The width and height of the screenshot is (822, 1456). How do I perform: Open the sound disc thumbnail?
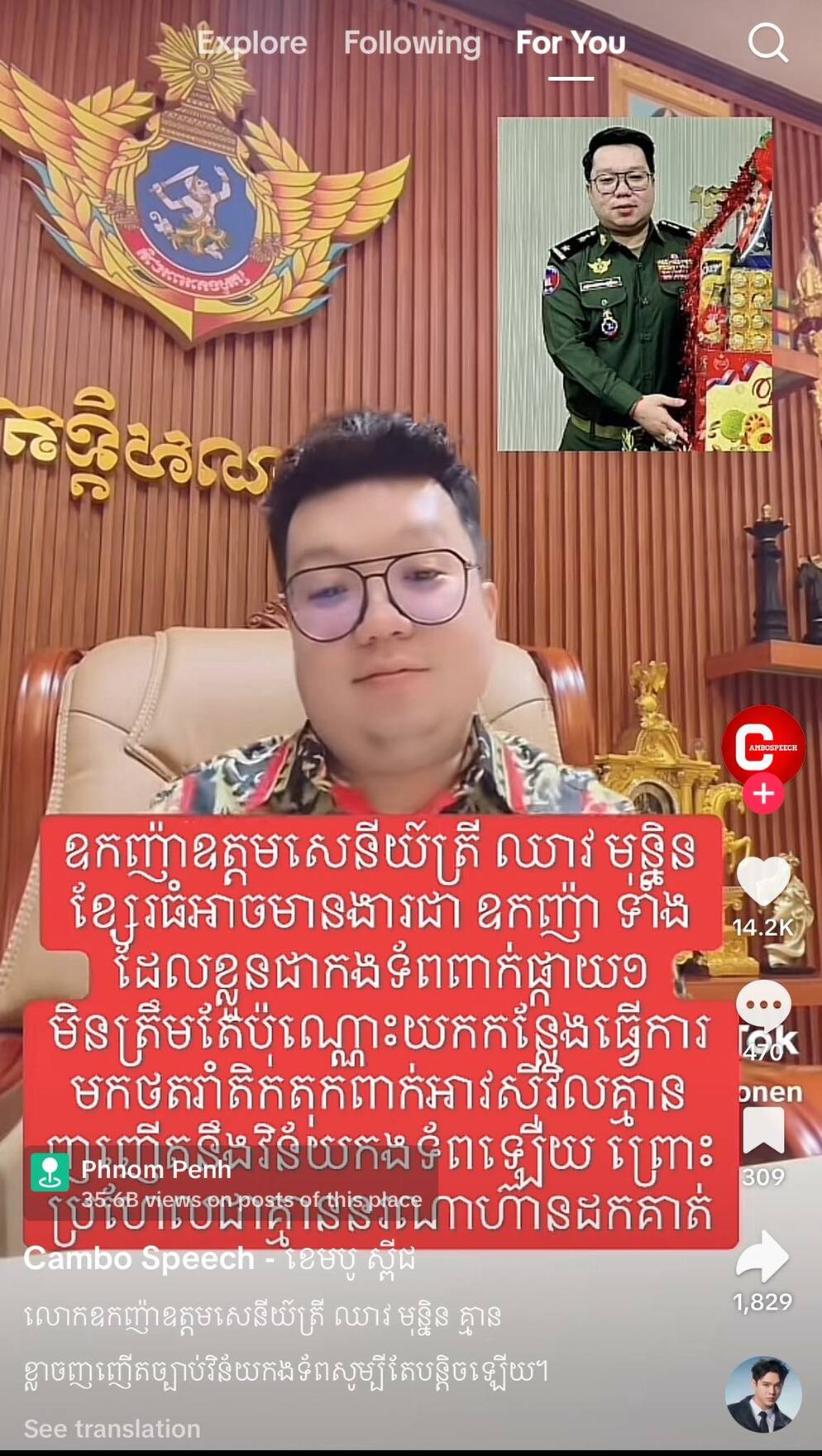click(762, 1394)
